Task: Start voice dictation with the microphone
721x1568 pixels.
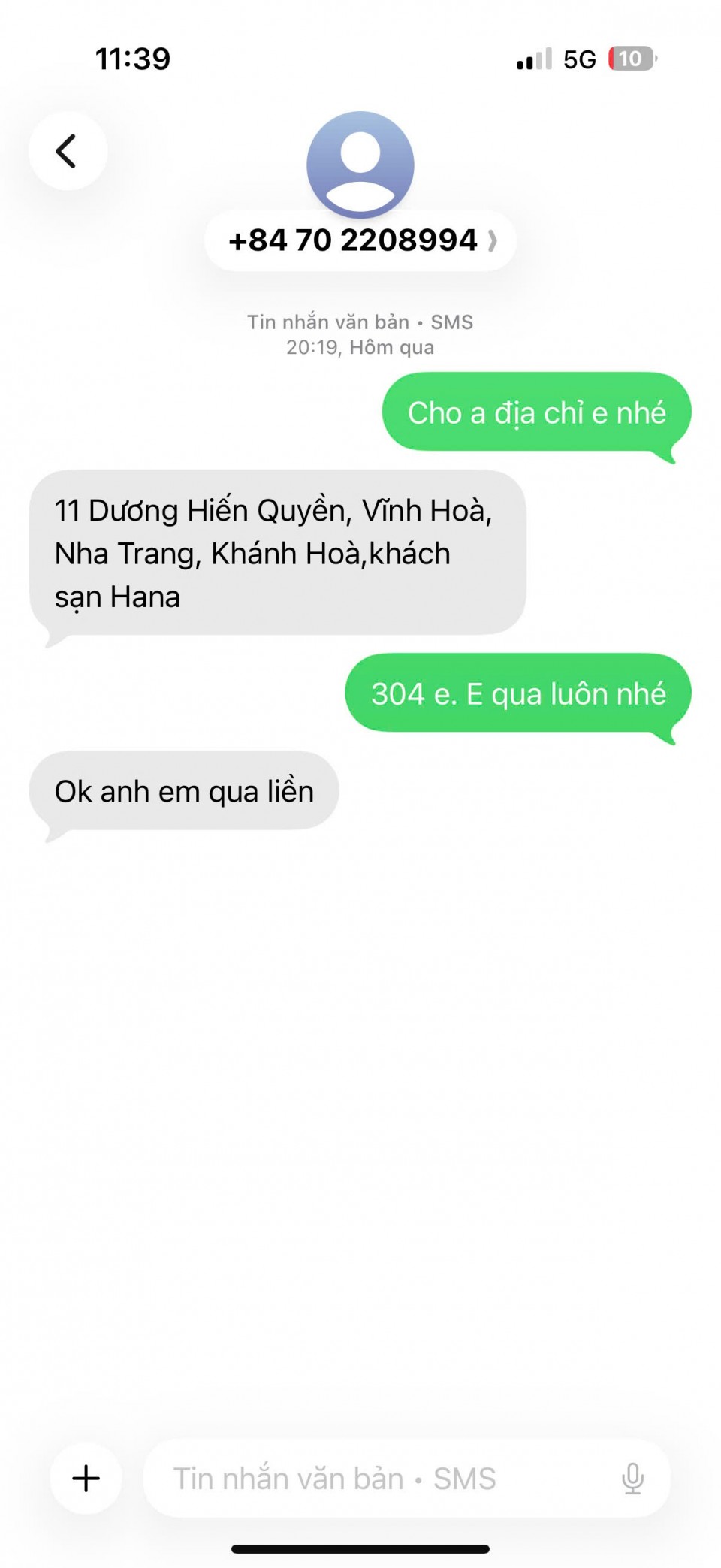Action: point(632,1479)
